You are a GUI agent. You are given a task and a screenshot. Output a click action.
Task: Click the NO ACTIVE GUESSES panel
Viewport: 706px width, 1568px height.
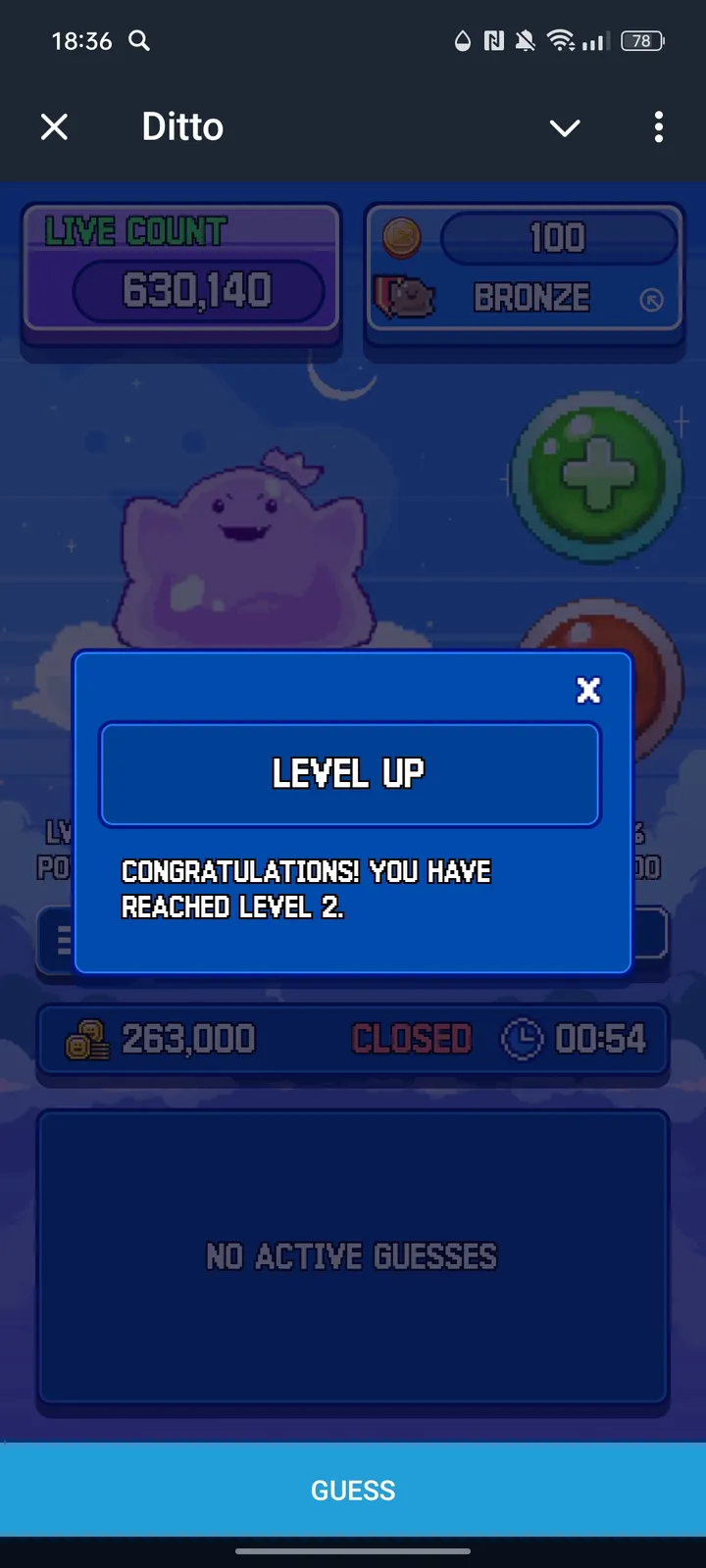(353, 1257)
